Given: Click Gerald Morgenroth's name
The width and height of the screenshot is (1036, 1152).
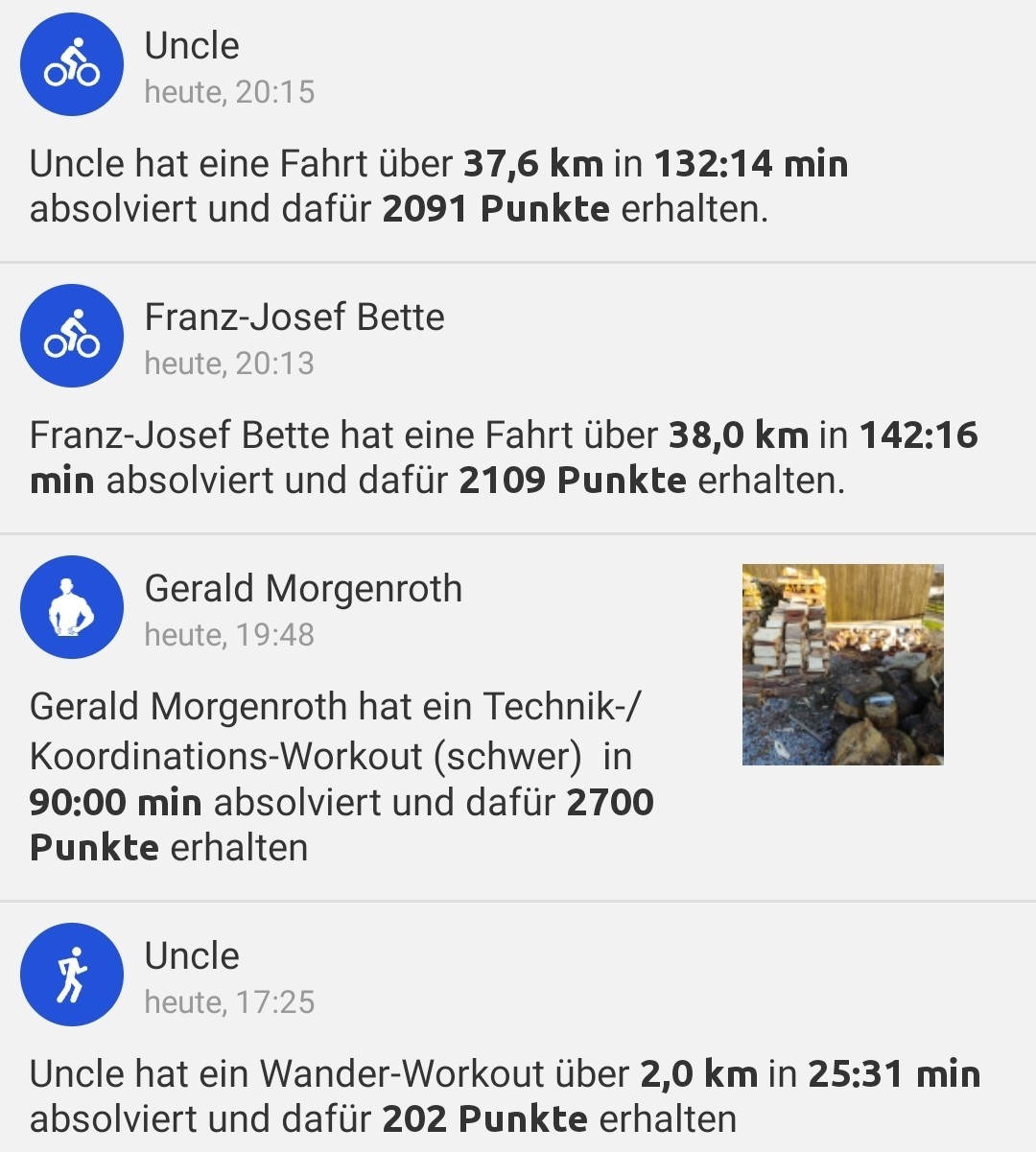Looking at the screenshot, I should coord(303,588).
